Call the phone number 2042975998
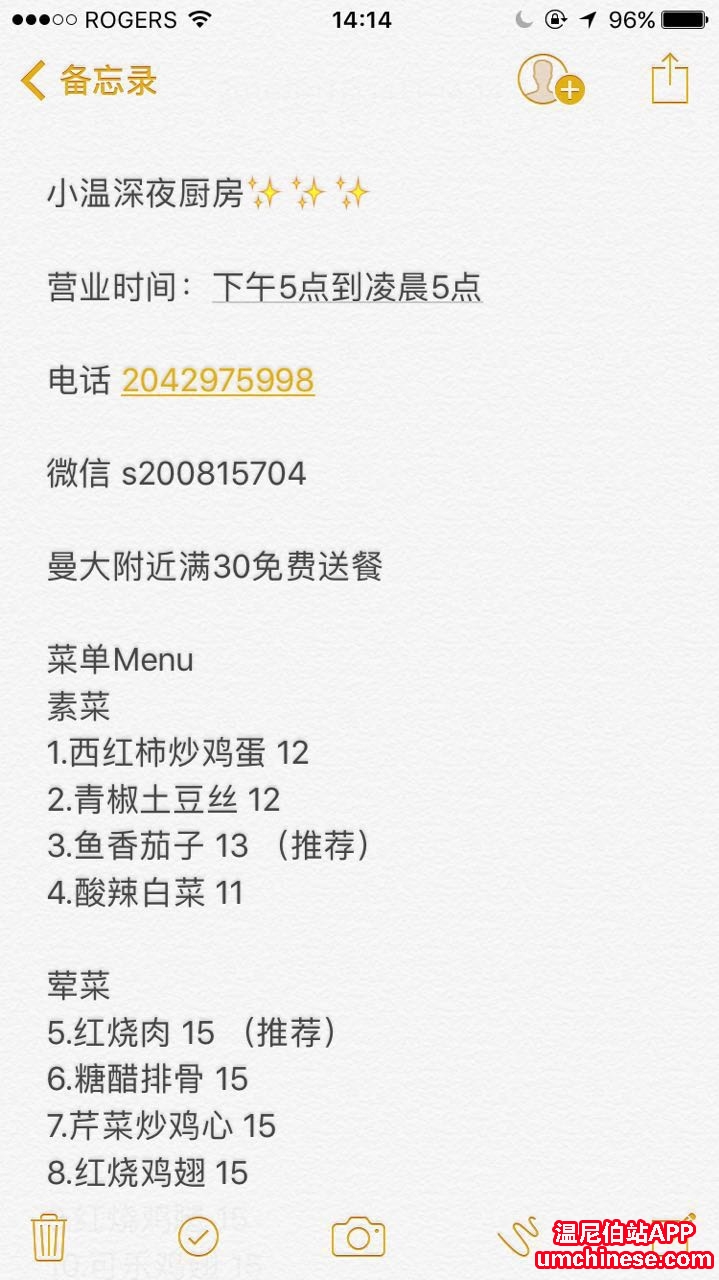Image resolution: width=719 pixels, height=1280 pixels. pos(218,381)
